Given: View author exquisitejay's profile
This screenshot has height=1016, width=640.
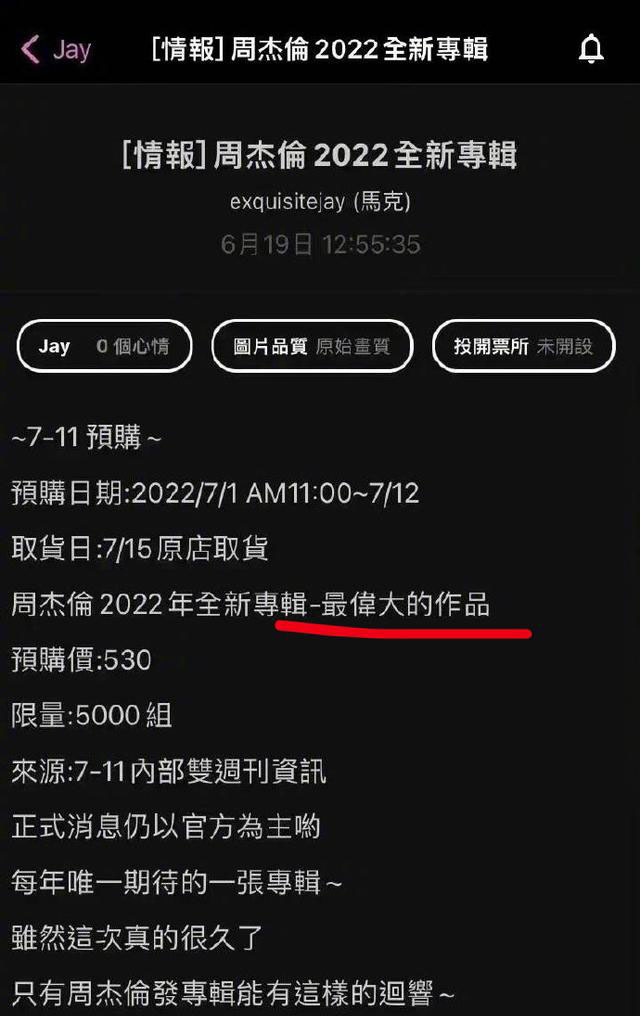Looking at the screenshot, I should [320, 202].
